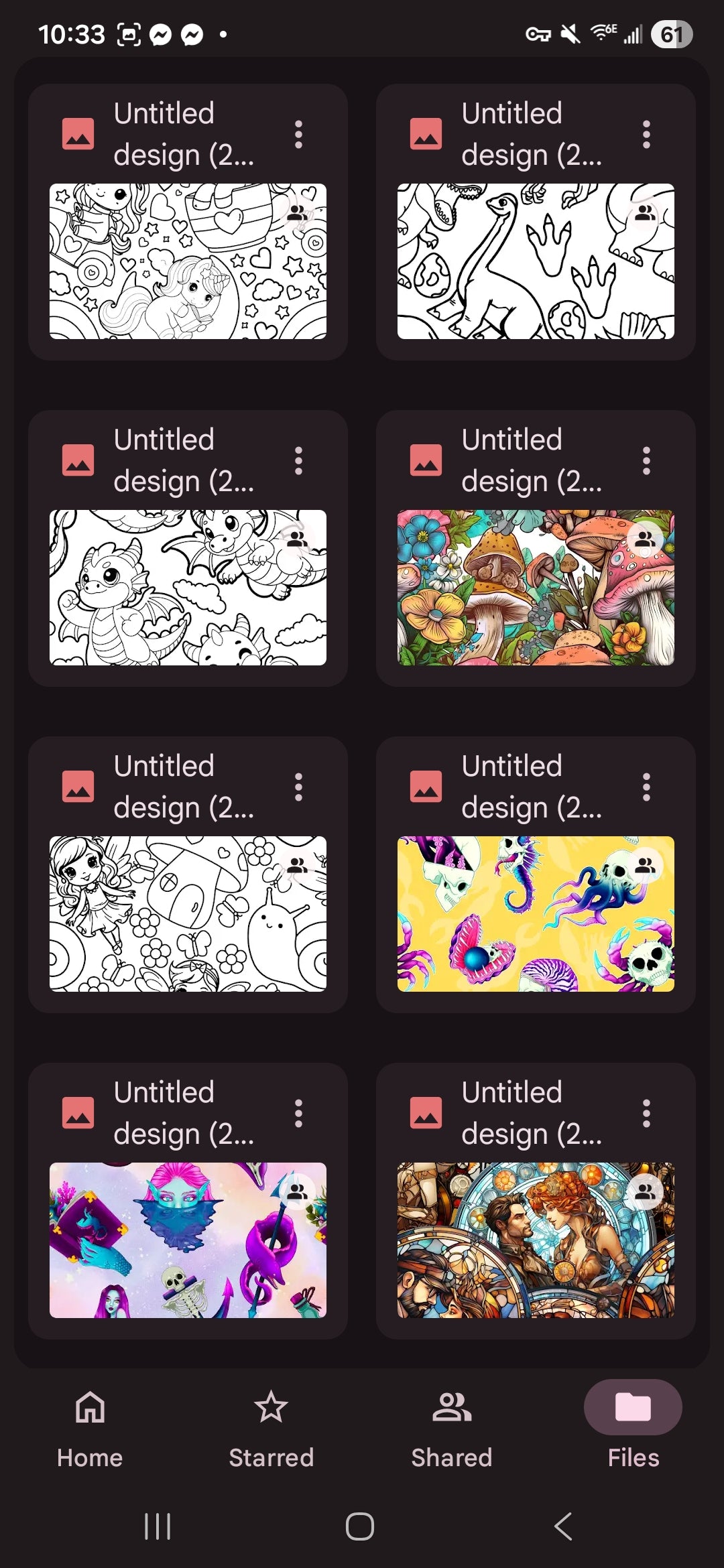
Task: Open more options for the fairy file
Action: coord(299,787)
